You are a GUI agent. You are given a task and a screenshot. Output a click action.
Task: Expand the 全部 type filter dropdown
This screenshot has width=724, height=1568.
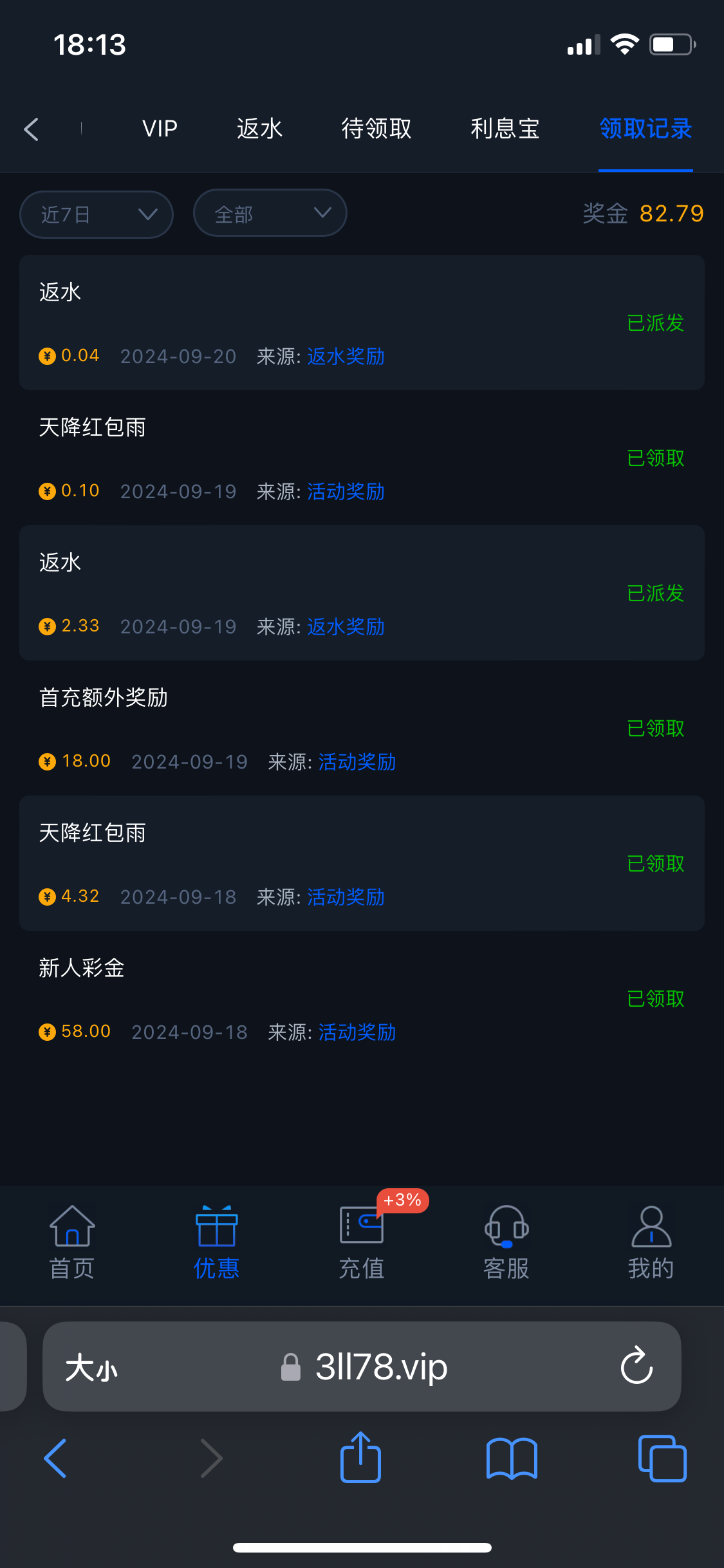click(270, 213)
